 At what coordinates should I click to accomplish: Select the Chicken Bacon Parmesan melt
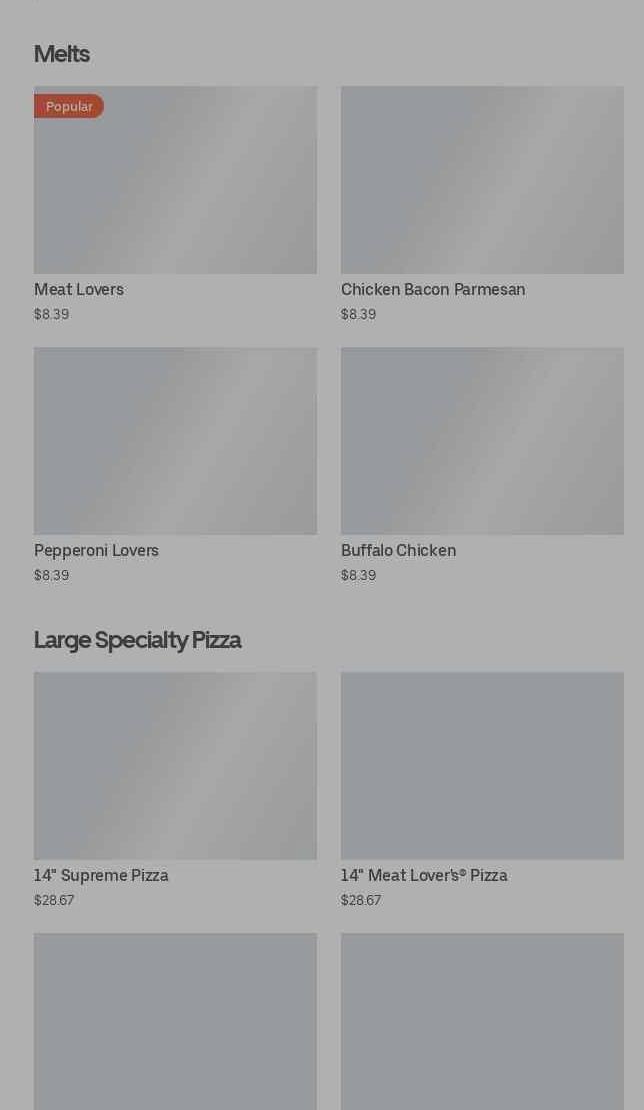(x=482, y=181)
